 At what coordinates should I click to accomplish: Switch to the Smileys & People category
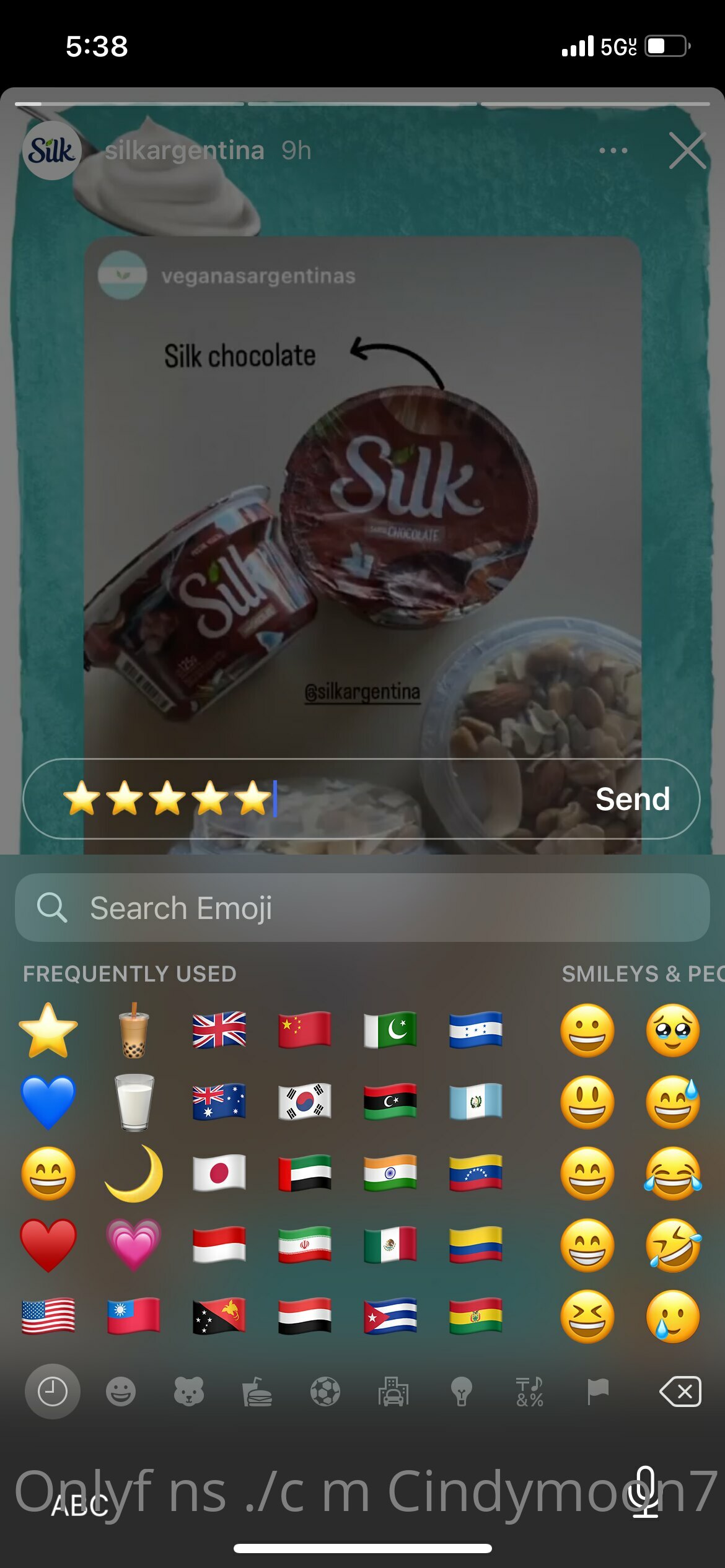[x=120, y=1392]
